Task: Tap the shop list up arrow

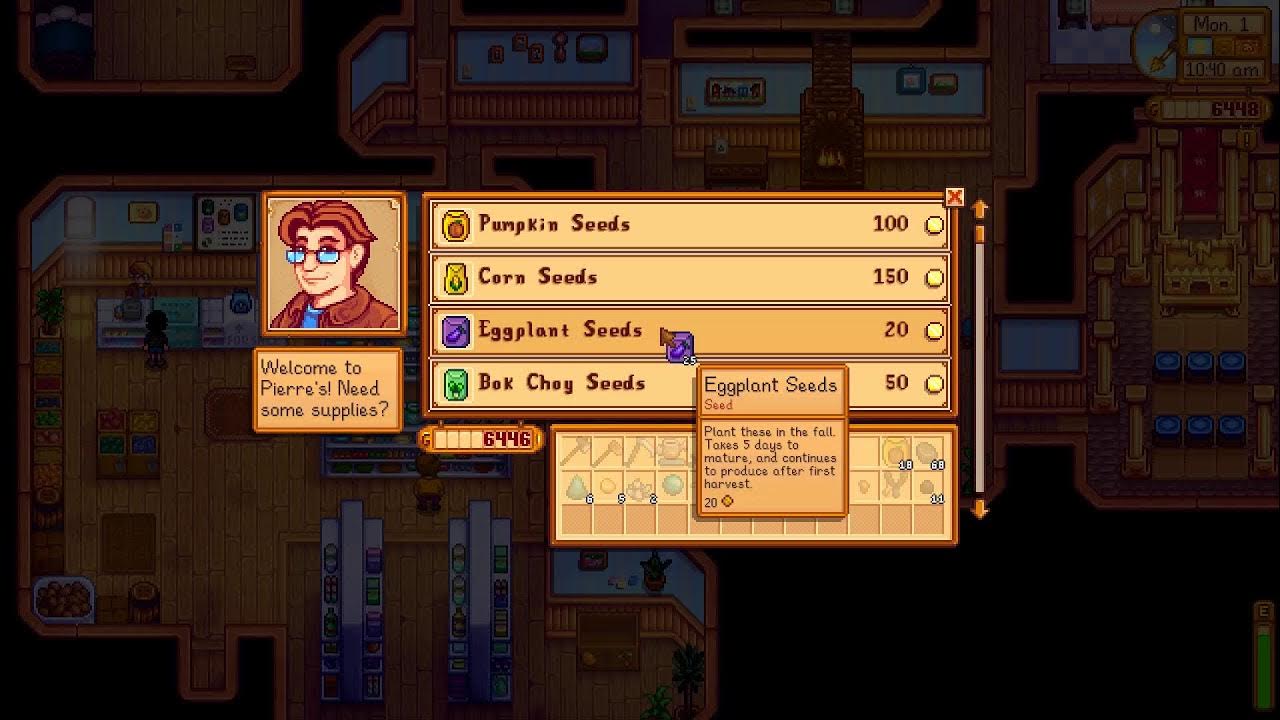Action: [980, 209]
